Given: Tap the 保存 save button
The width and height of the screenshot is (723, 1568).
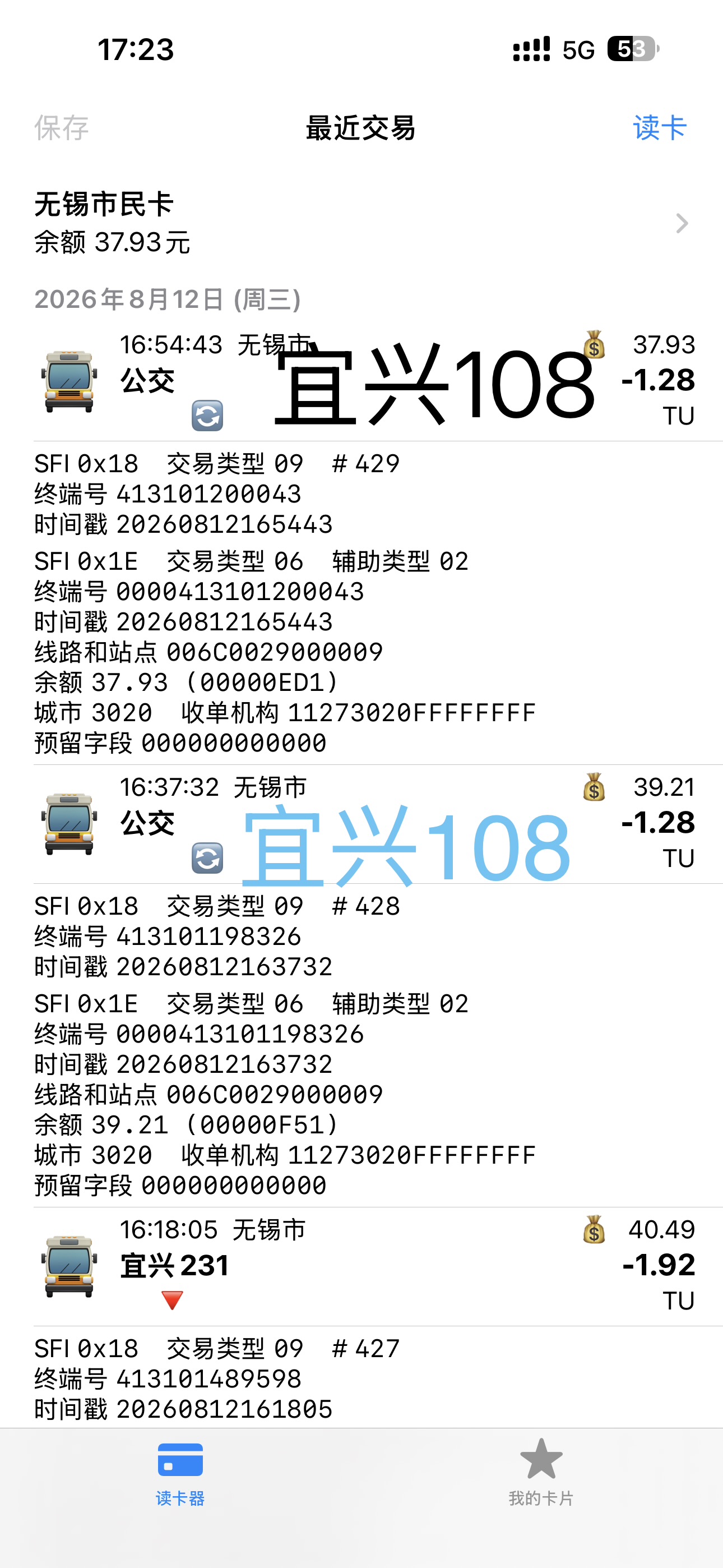Looking at the screenshot, I should [62, 128].
